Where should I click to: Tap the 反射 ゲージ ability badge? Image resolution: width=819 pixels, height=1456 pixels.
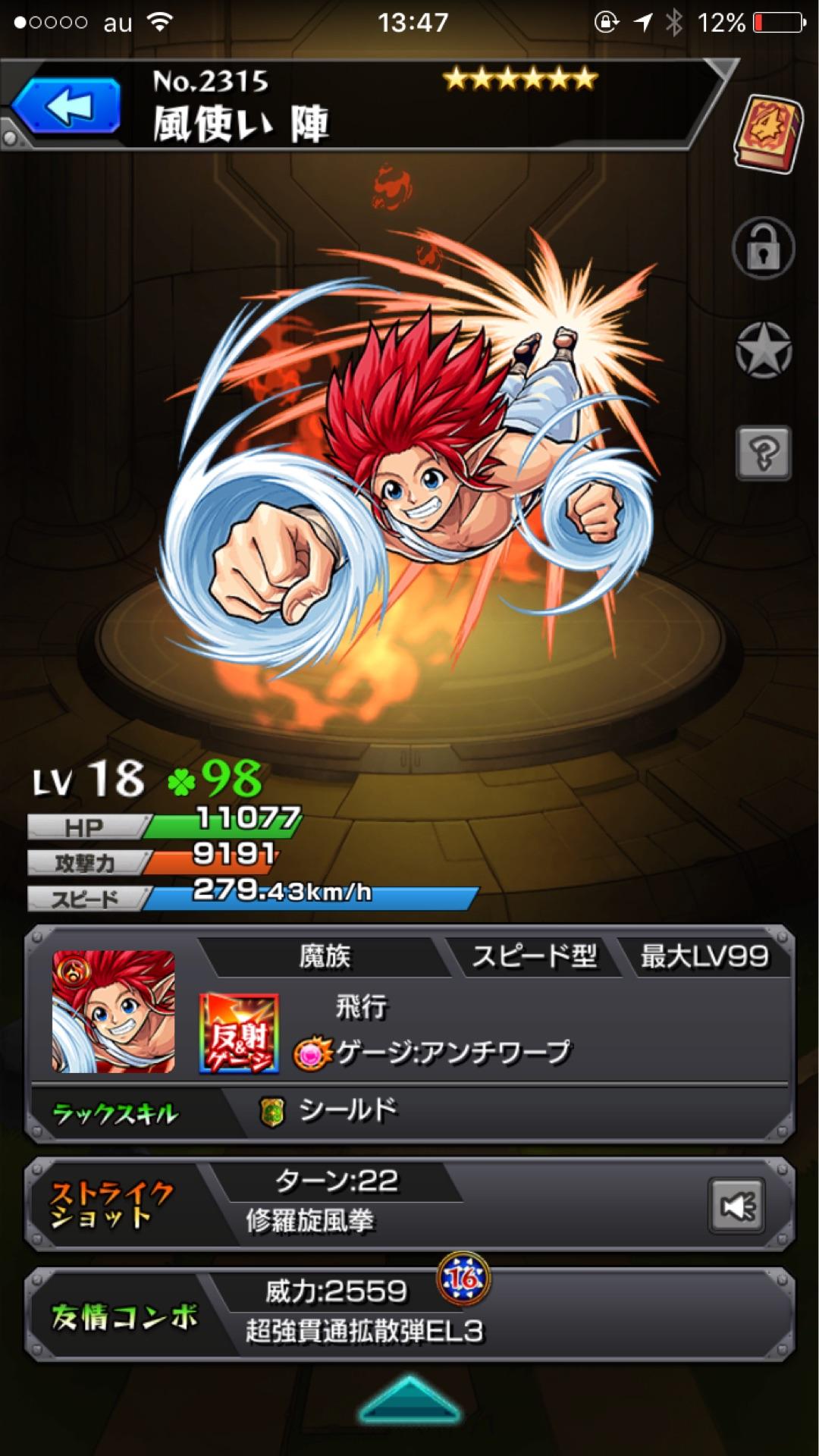click(x=239, y=1034)
